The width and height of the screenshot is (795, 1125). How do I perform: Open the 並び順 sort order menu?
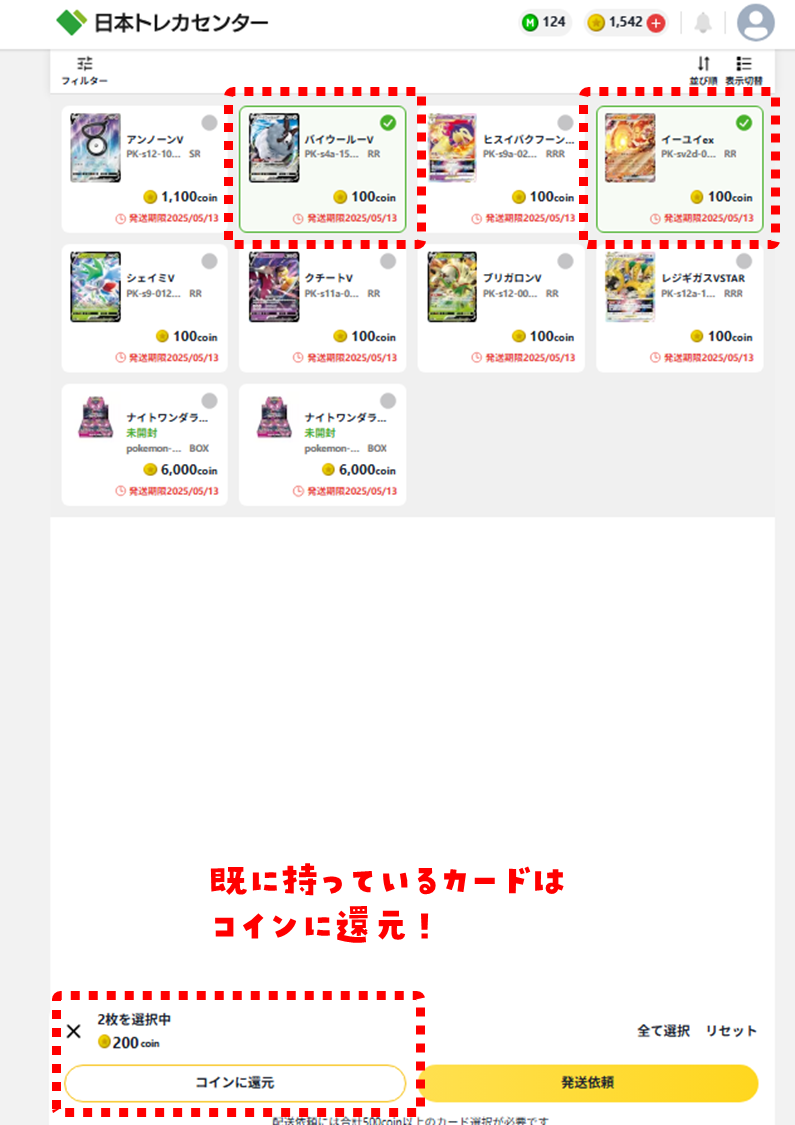pos(703,69)
